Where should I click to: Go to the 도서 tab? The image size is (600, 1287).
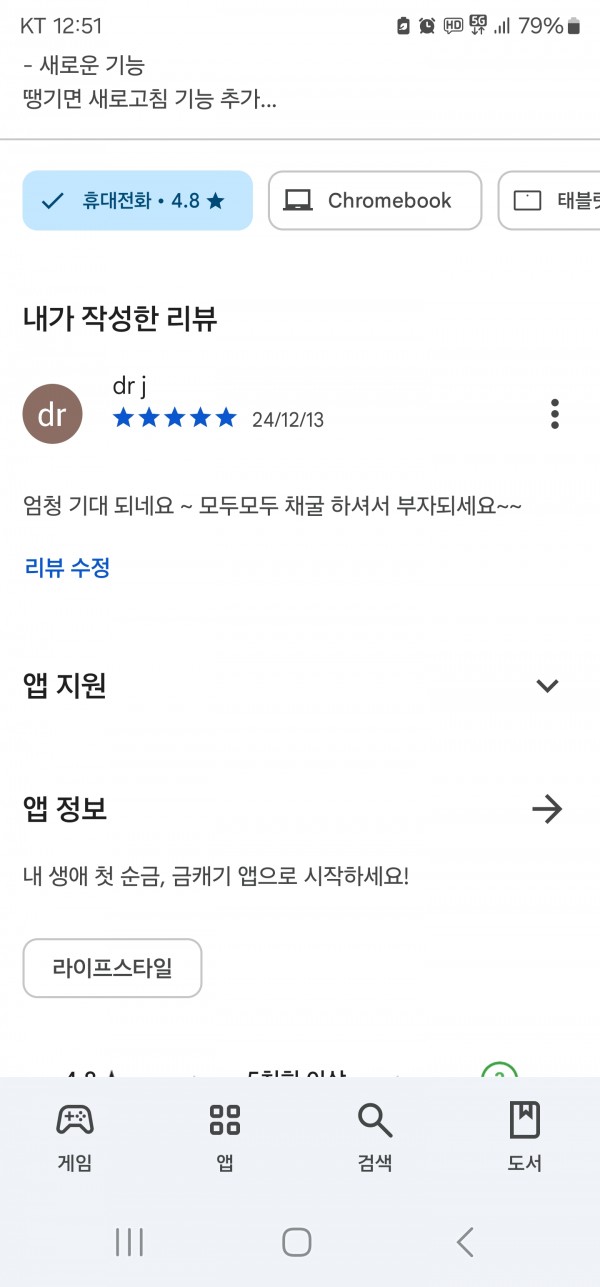[525, 1137]
